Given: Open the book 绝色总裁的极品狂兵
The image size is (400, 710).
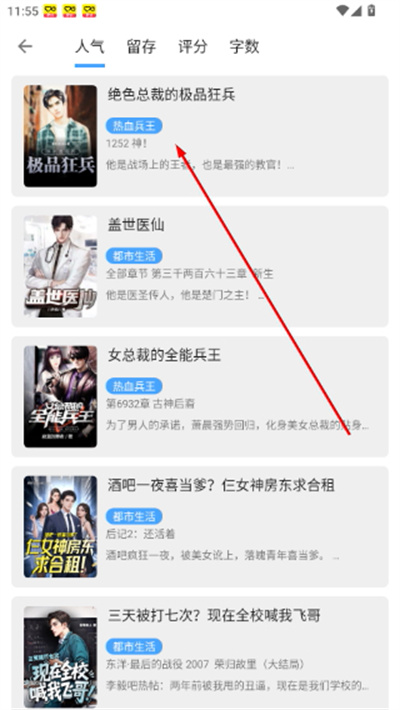Looking at the screenshot, I should click(x=200, y=136).
